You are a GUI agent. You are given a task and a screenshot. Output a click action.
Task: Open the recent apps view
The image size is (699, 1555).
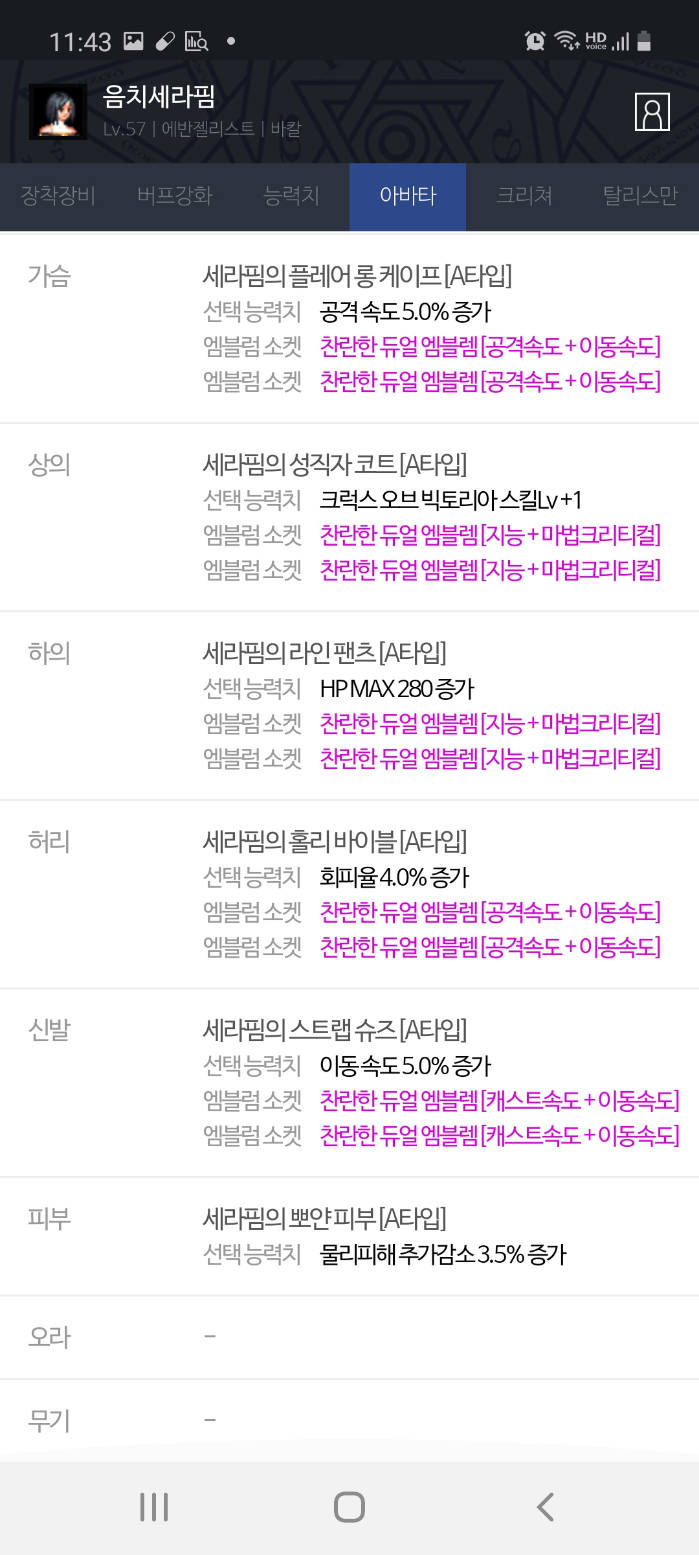tap(154, 1507)
